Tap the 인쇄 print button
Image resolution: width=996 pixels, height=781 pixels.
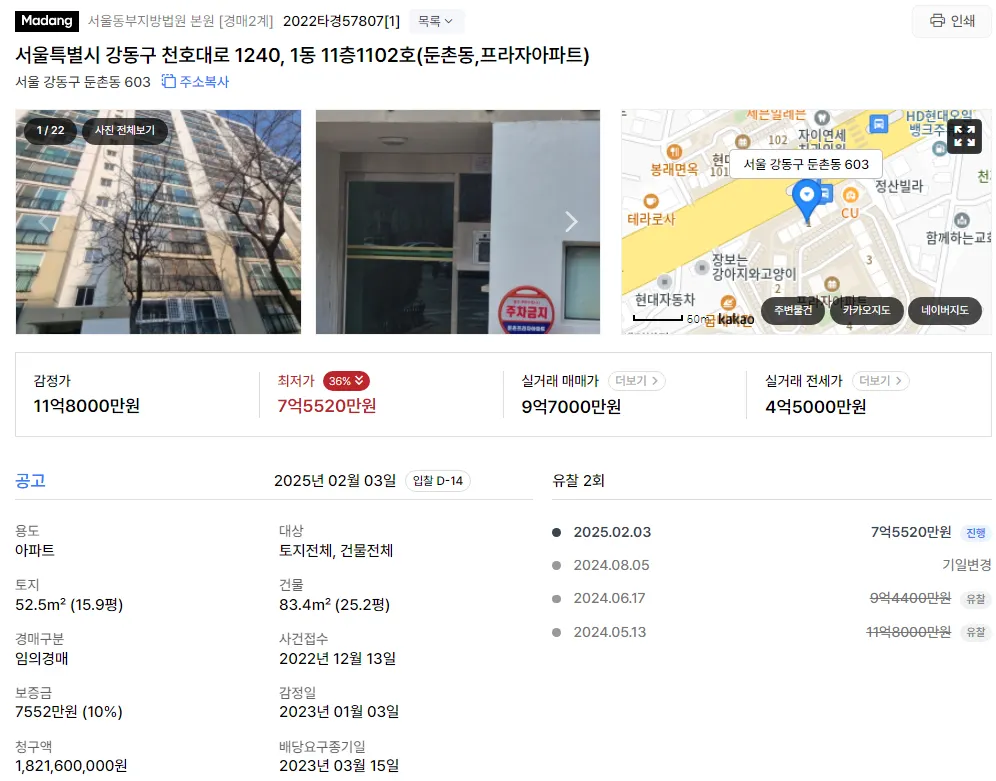pyautogui.click(x=951, y=21)
